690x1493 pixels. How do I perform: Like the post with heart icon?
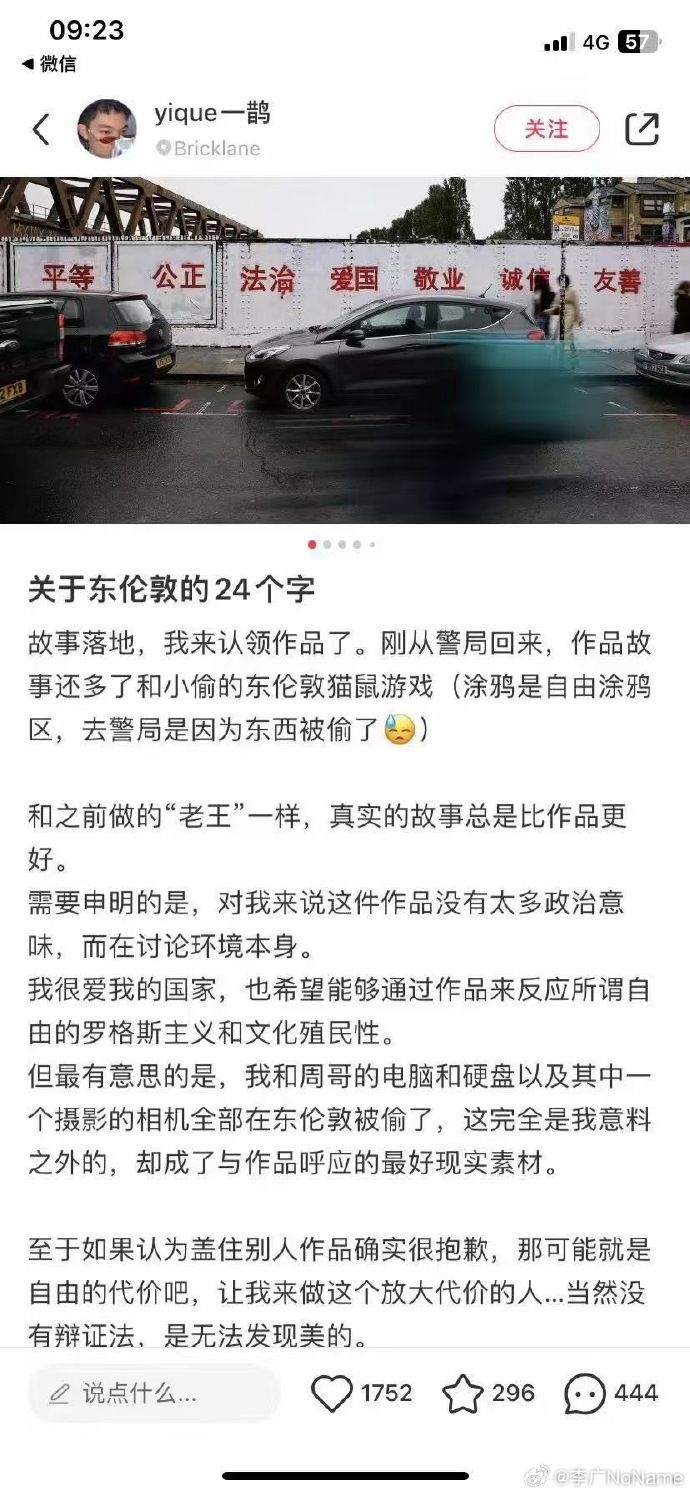click(333, 1393)
